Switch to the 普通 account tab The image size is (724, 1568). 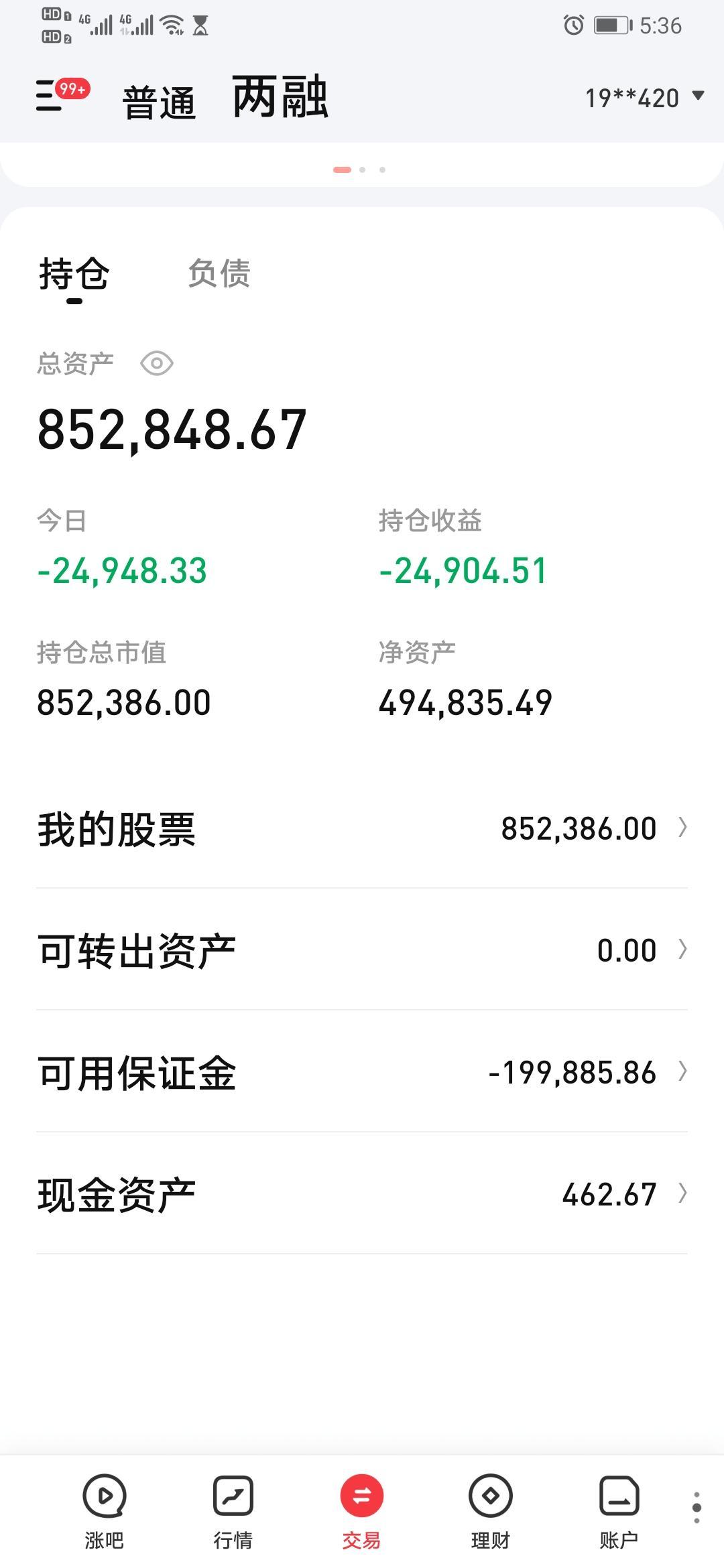pos(160,103)
